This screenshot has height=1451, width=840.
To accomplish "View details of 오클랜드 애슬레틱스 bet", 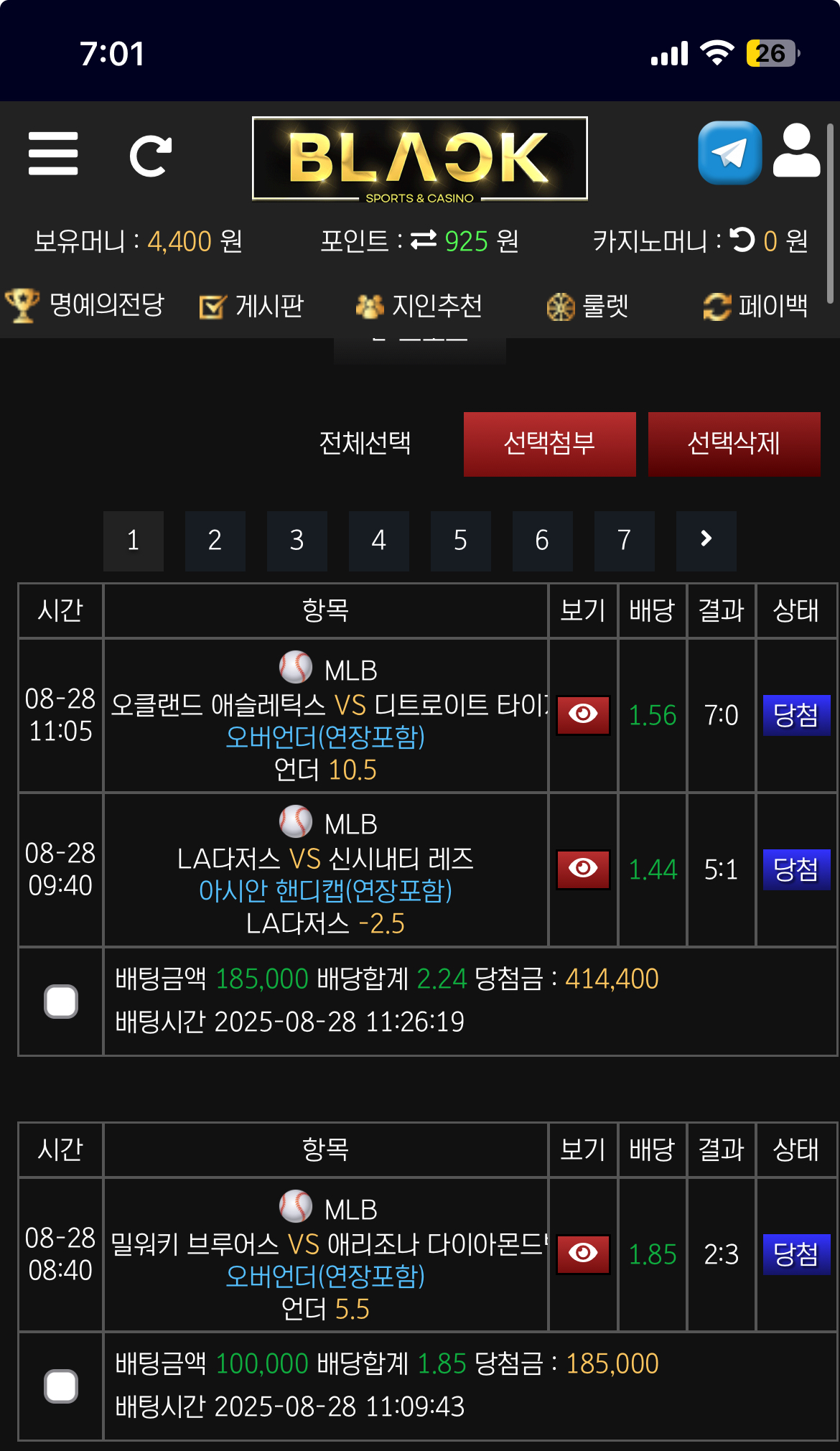I will coord(583,714).
